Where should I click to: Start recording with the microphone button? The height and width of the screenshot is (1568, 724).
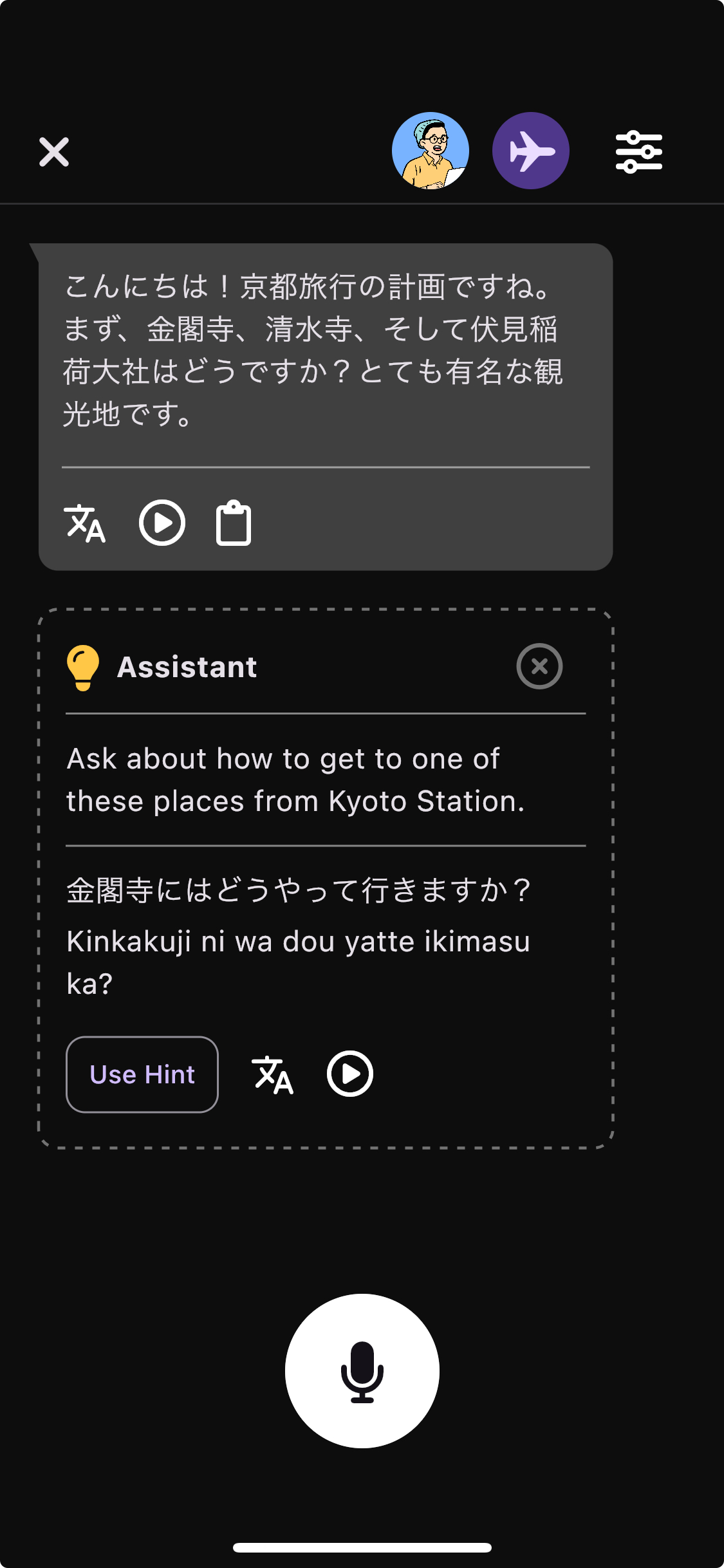[362, 1371]
